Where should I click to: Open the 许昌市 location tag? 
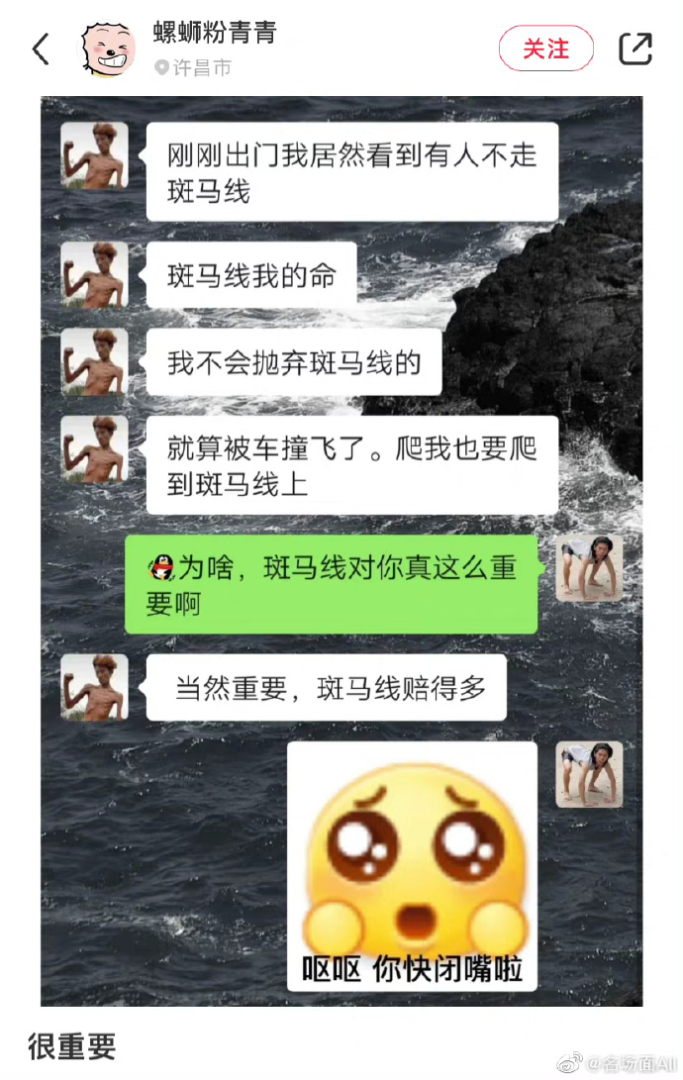coord(194,68)
